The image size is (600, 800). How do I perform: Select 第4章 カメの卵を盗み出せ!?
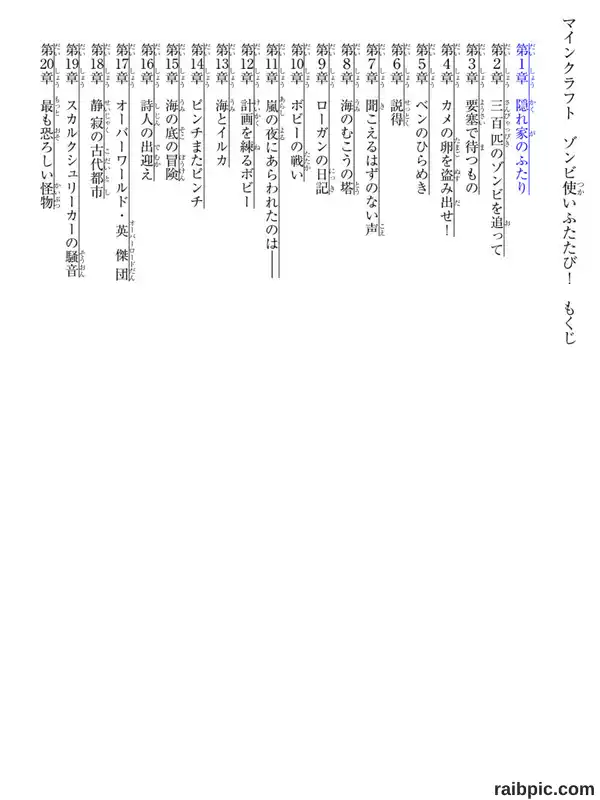[449, 141]
